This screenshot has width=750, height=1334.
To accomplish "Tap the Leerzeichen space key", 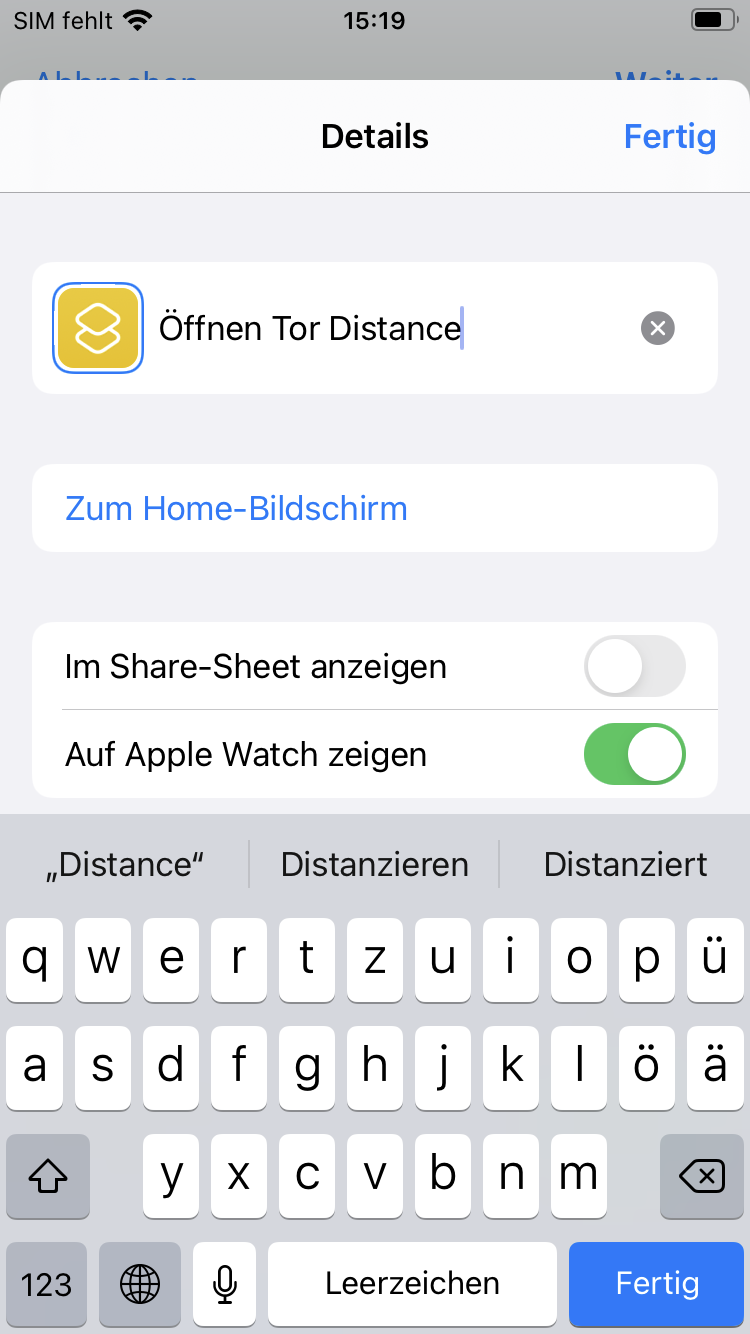I will 412,1283.
